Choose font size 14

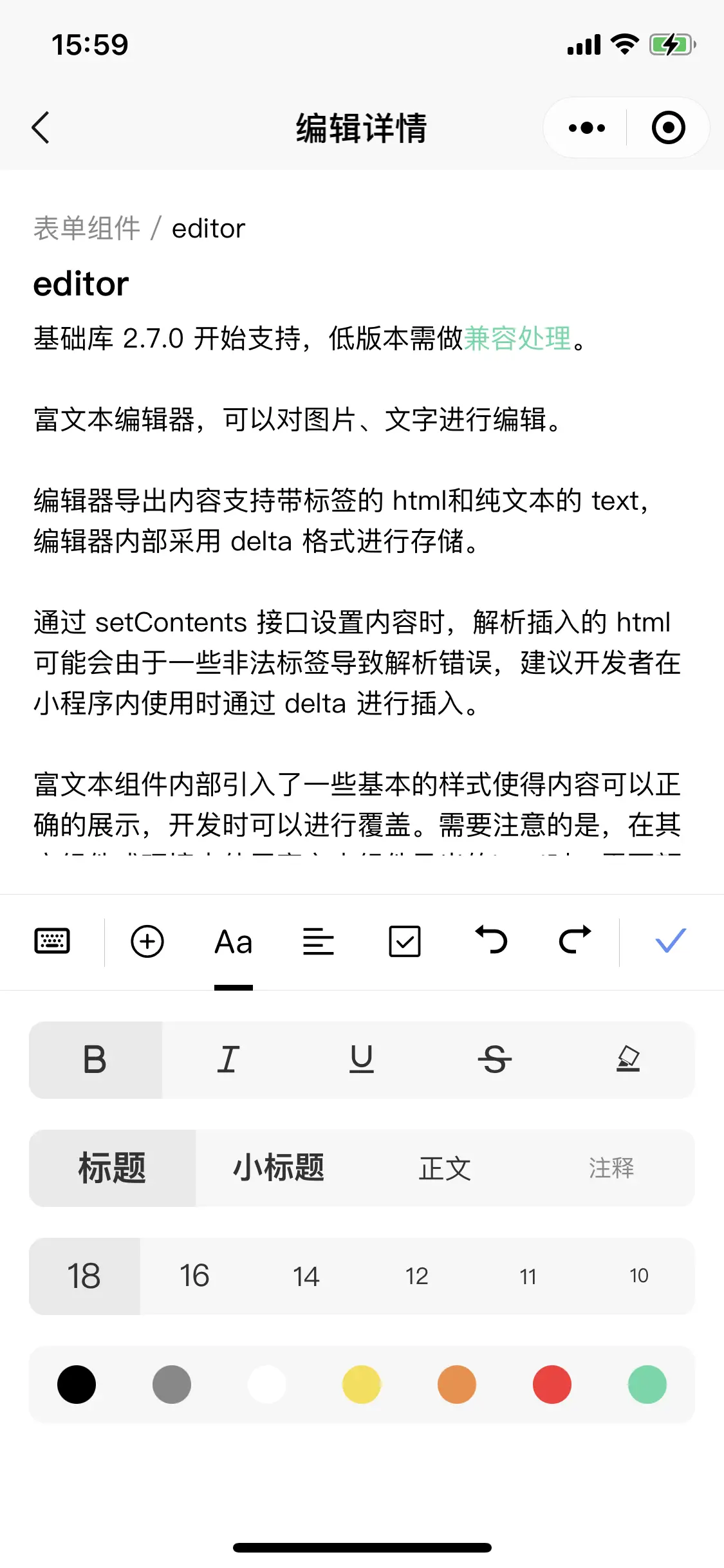click(x=306, y=1276)
